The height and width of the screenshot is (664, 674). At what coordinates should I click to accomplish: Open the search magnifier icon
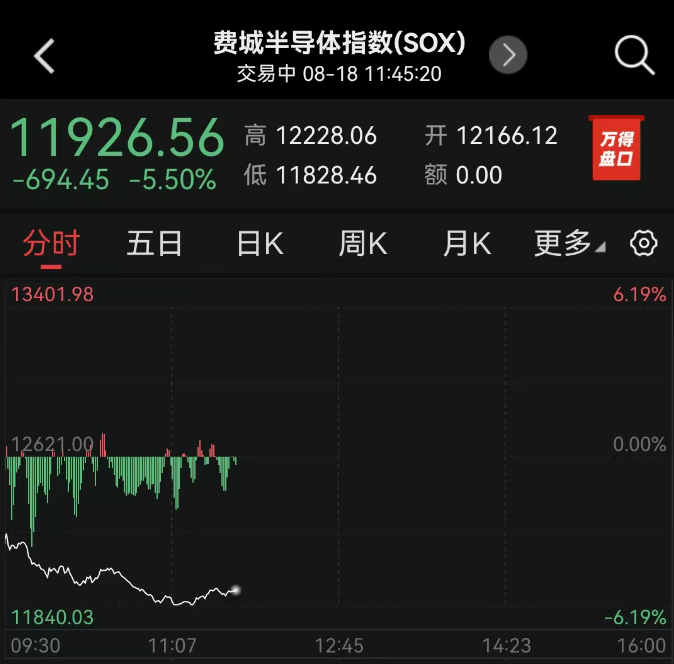tap(634, 56)
